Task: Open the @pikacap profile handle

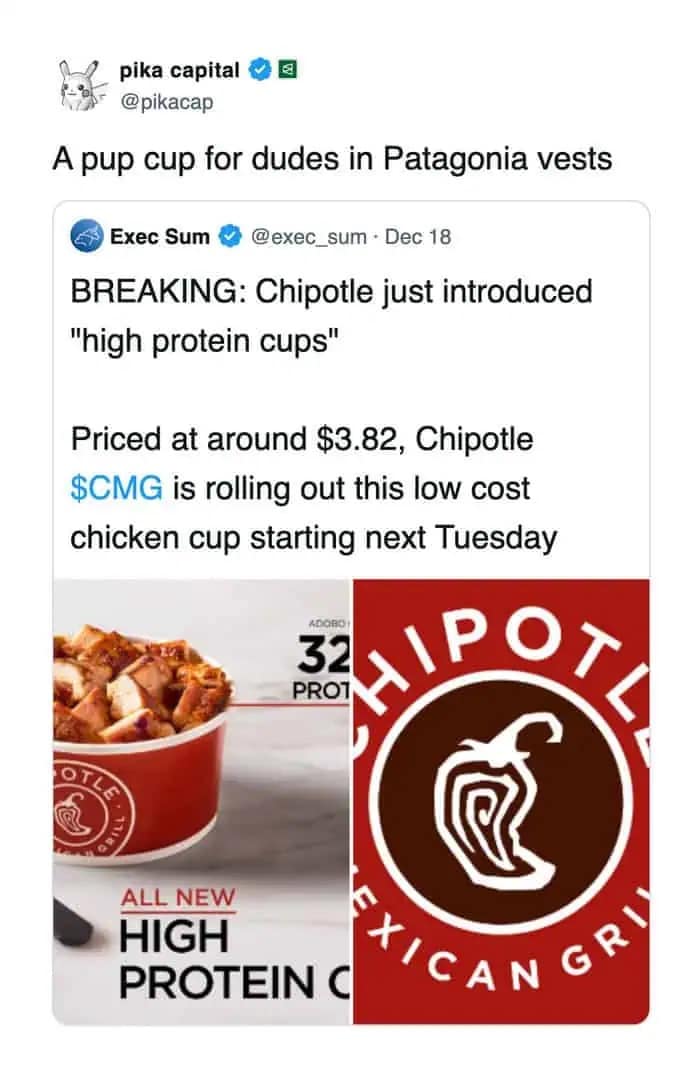Action: point(166,102)
